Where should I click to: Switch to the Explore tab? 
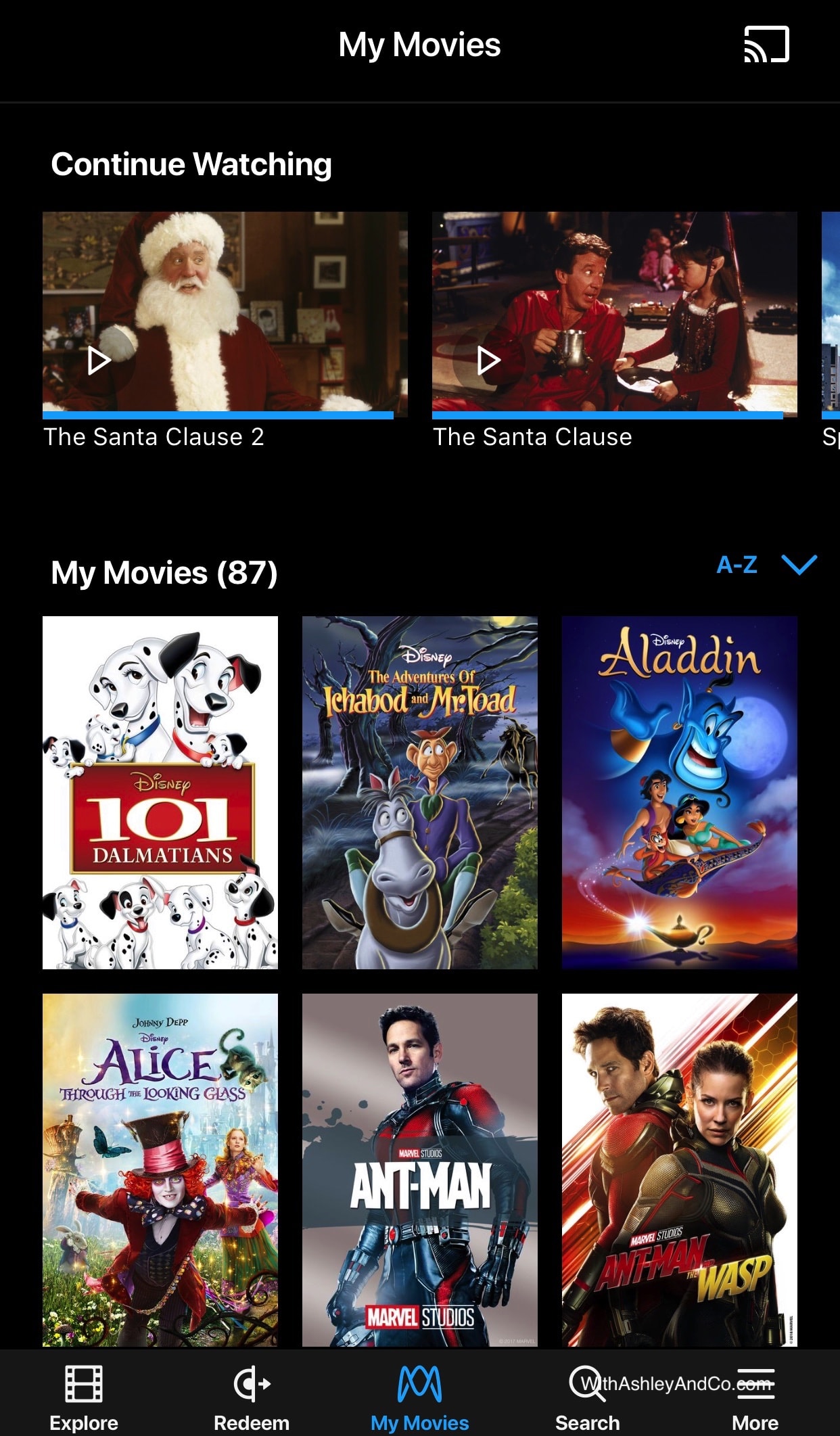click(x=84, y=1397)
